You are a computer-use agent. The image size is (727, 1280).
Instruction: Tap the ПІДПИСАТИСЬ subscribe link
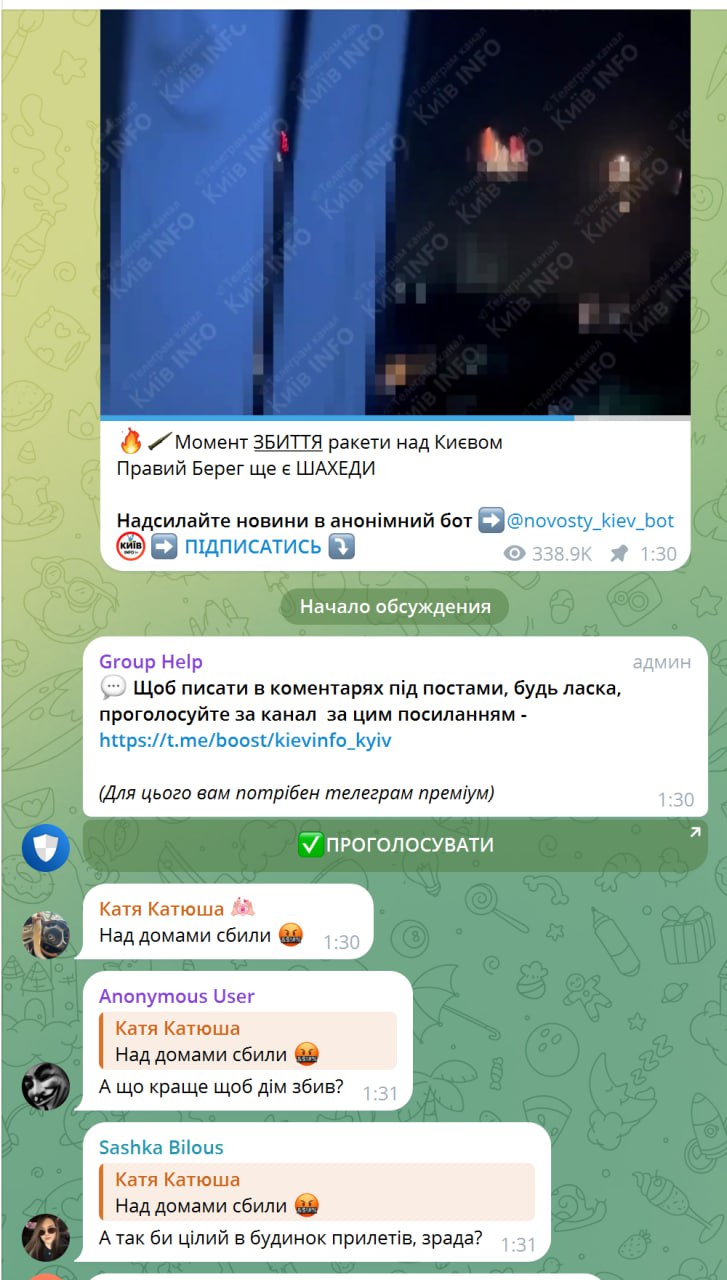[253, 547]
